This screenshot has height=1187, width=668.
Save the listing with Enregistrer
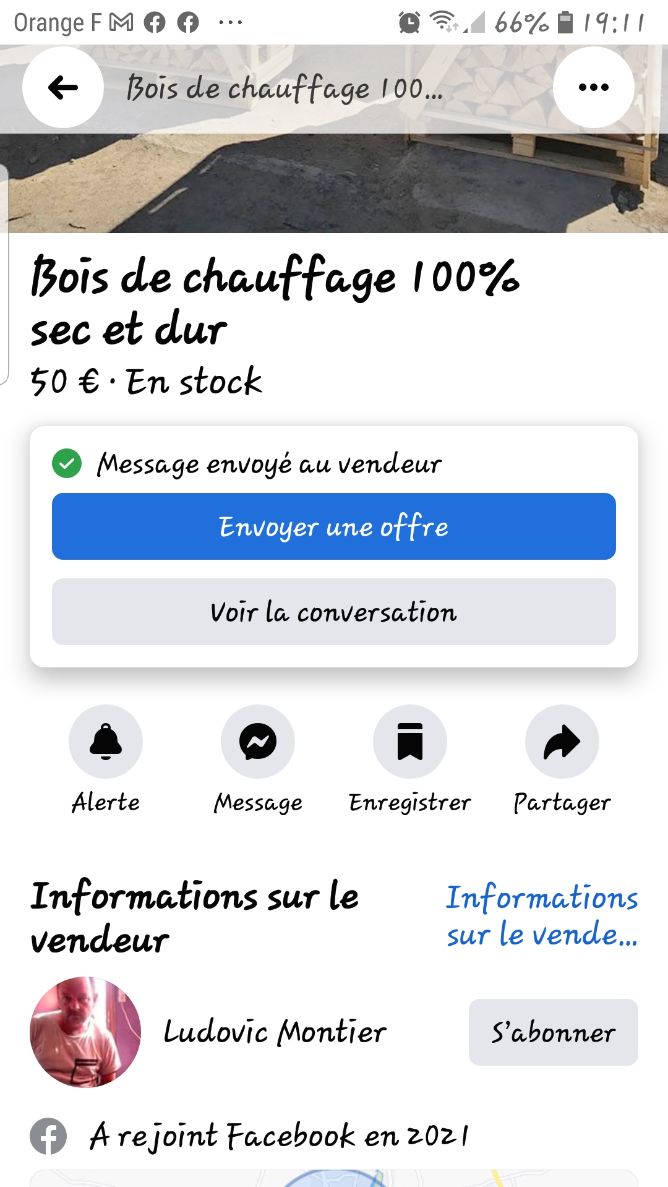tap(410, 742)
